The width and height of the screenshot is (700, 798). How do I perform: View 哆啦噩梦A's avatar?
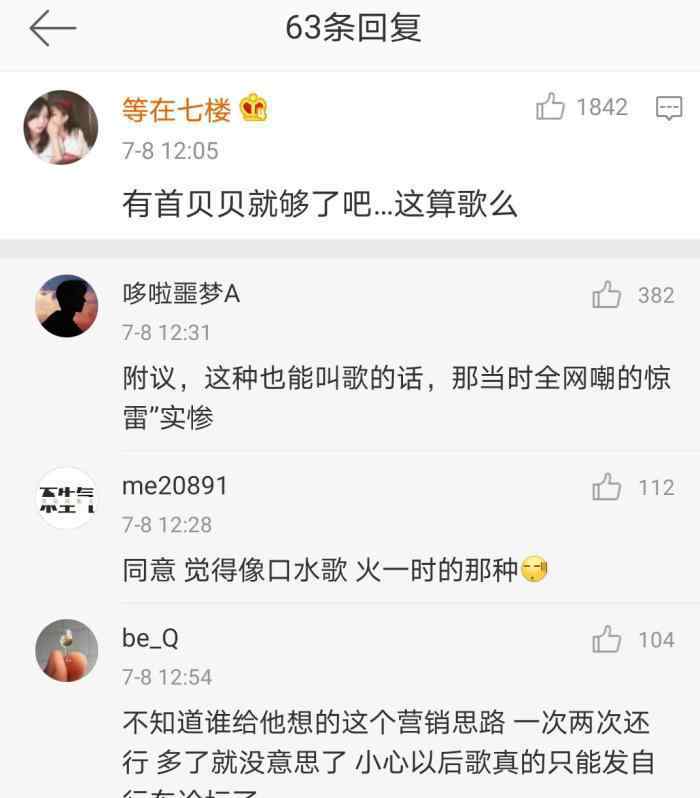pyautogui.click(x=67, y=306)
